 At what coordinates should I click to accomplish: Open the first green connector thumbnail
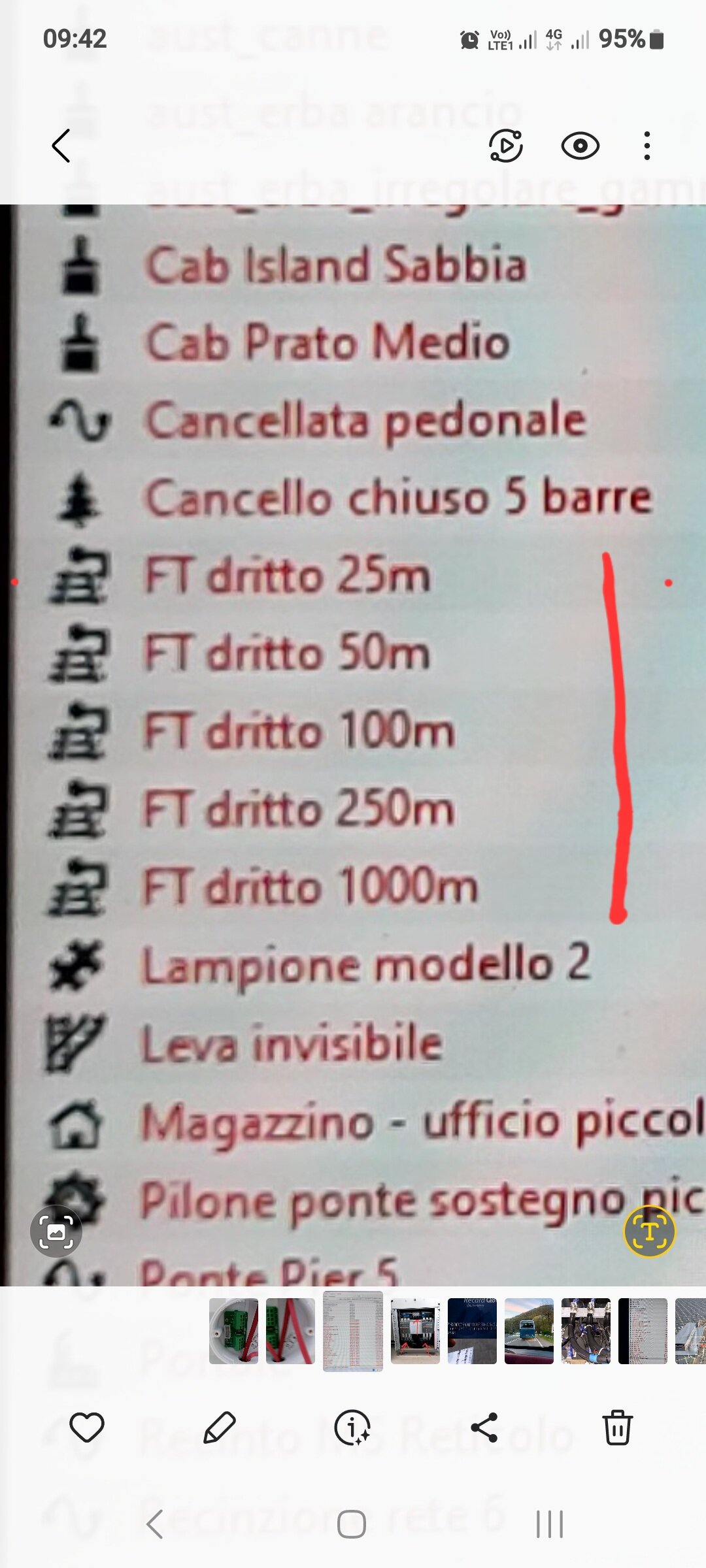pyautogui.click(x=233, y=1331)
